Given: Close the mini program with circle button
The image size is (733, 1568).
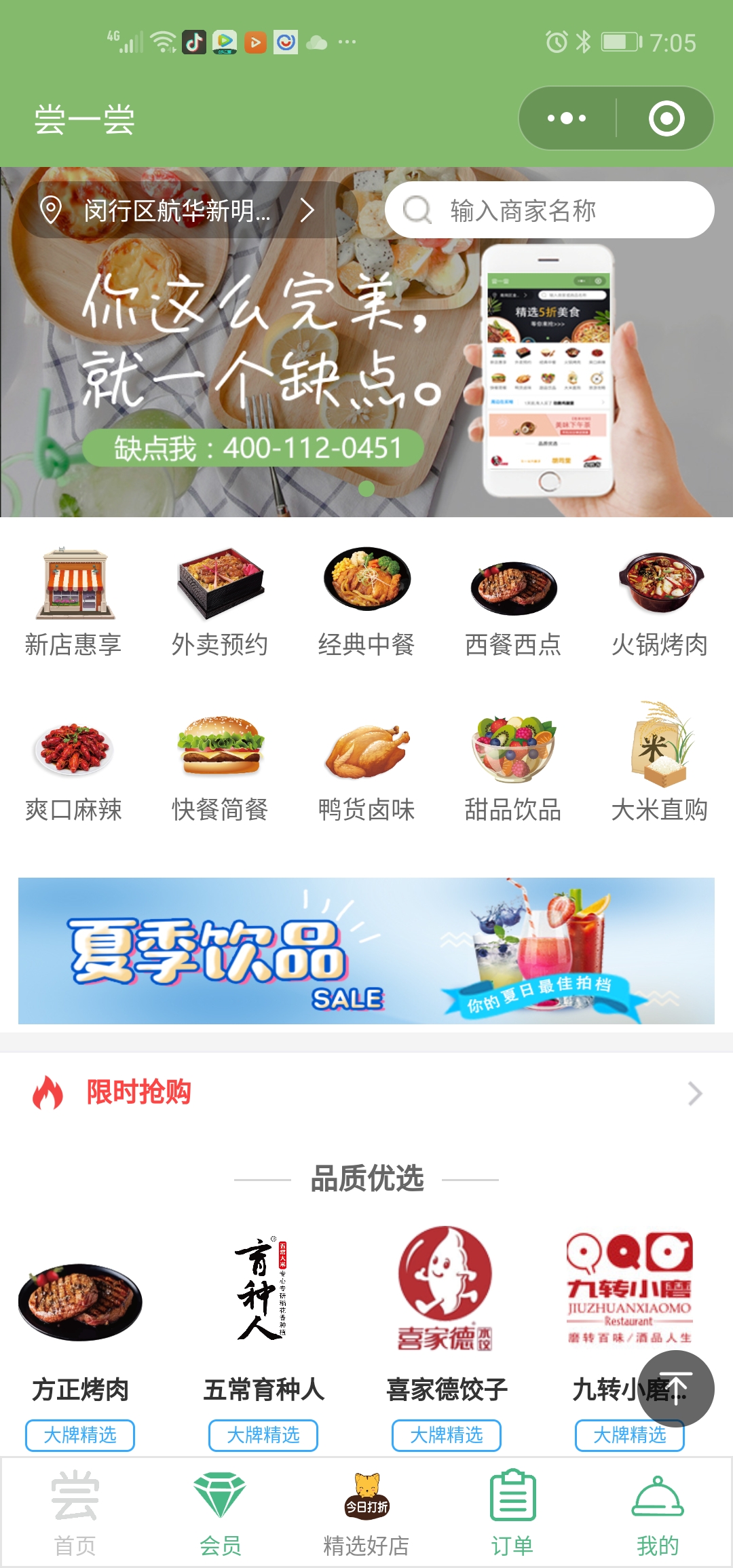Looking at the screenshot, I should coord(666,118).
